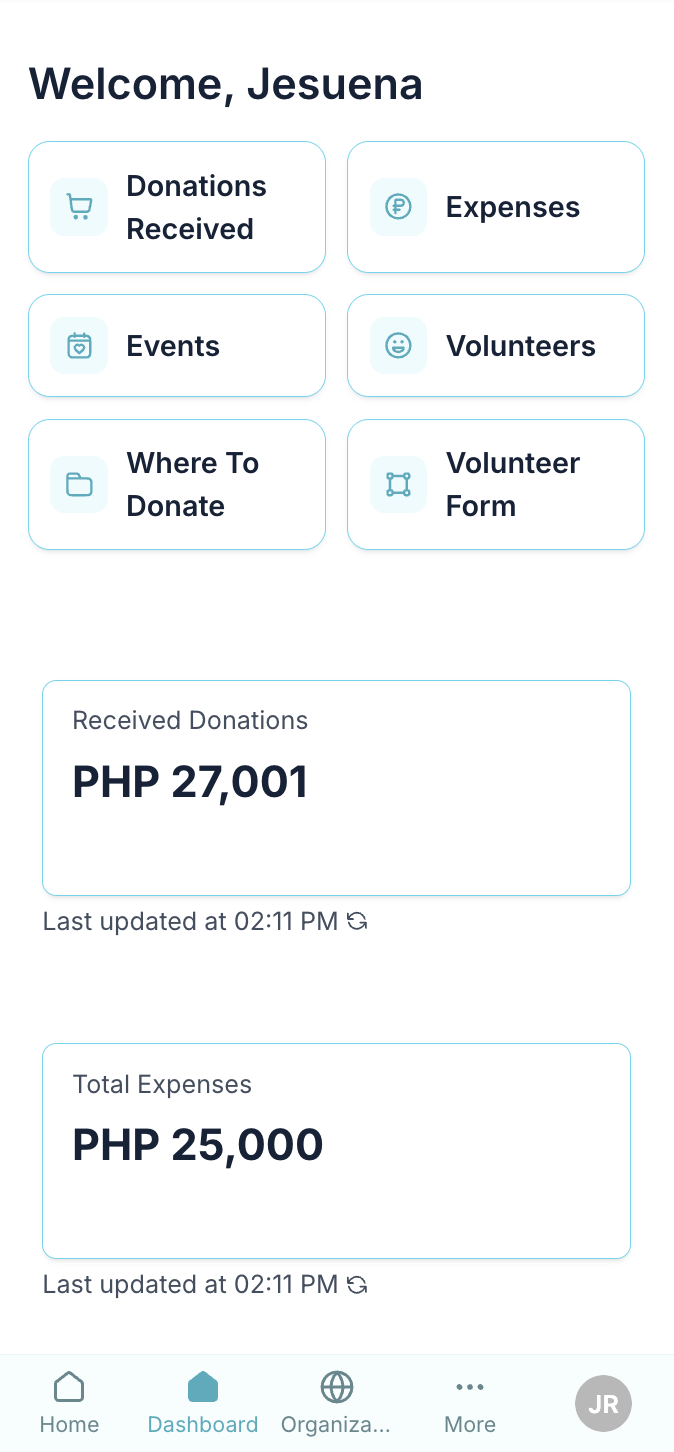Screen dimensions: 674x1452
Task: Go to the Events section
Action: (177, 346)
